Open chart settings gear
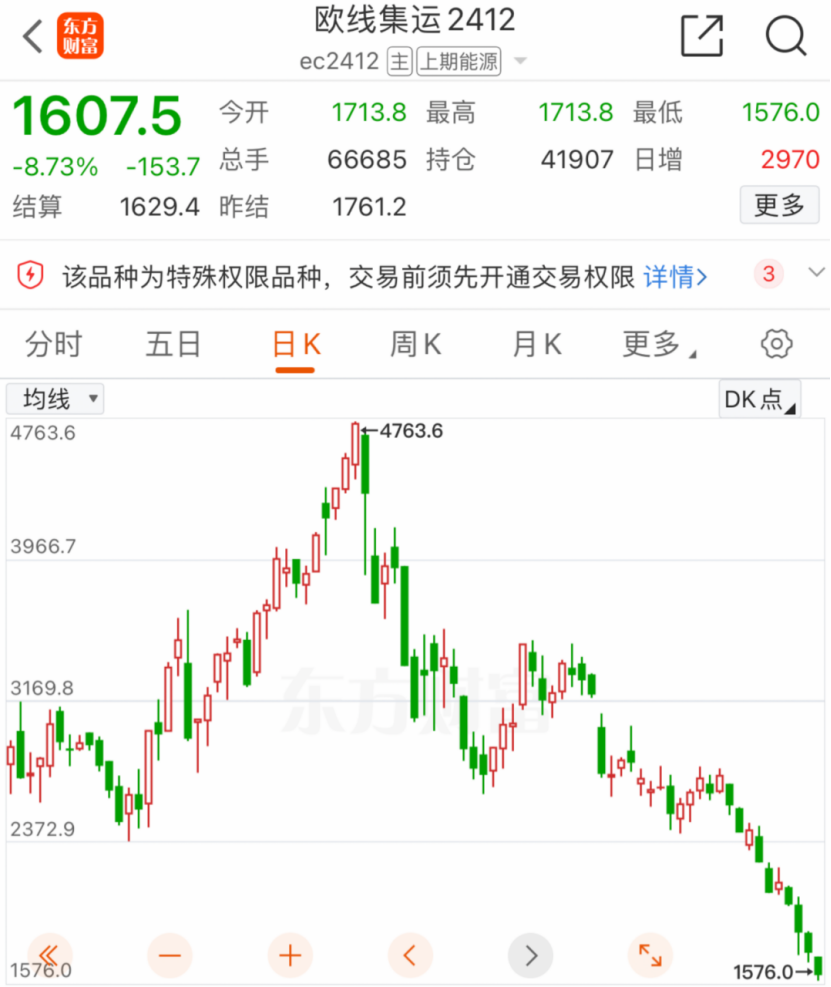The width and height of the screenshot is (831, 987). (776, 344)
